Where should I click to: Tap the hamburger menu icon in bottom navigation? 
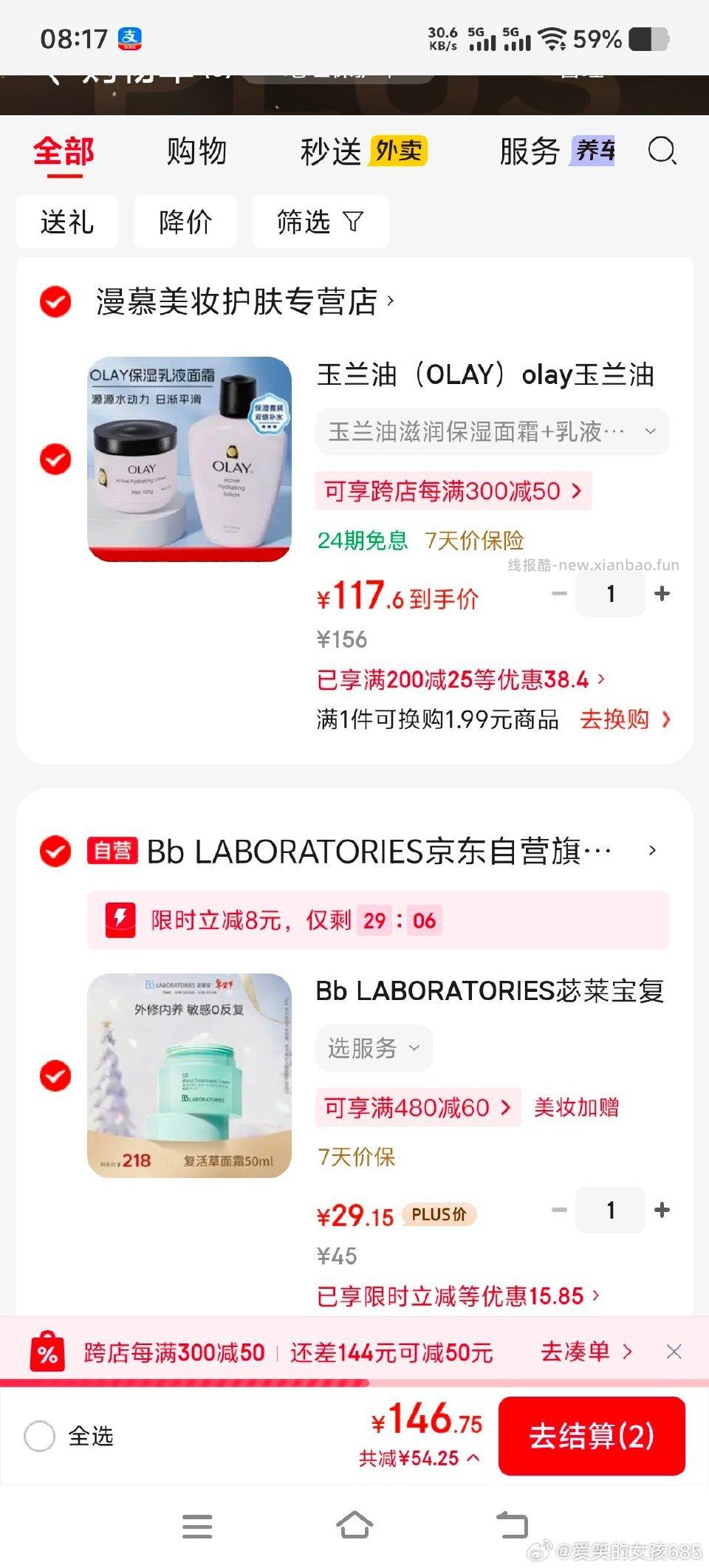click(x=196, y=1524)
